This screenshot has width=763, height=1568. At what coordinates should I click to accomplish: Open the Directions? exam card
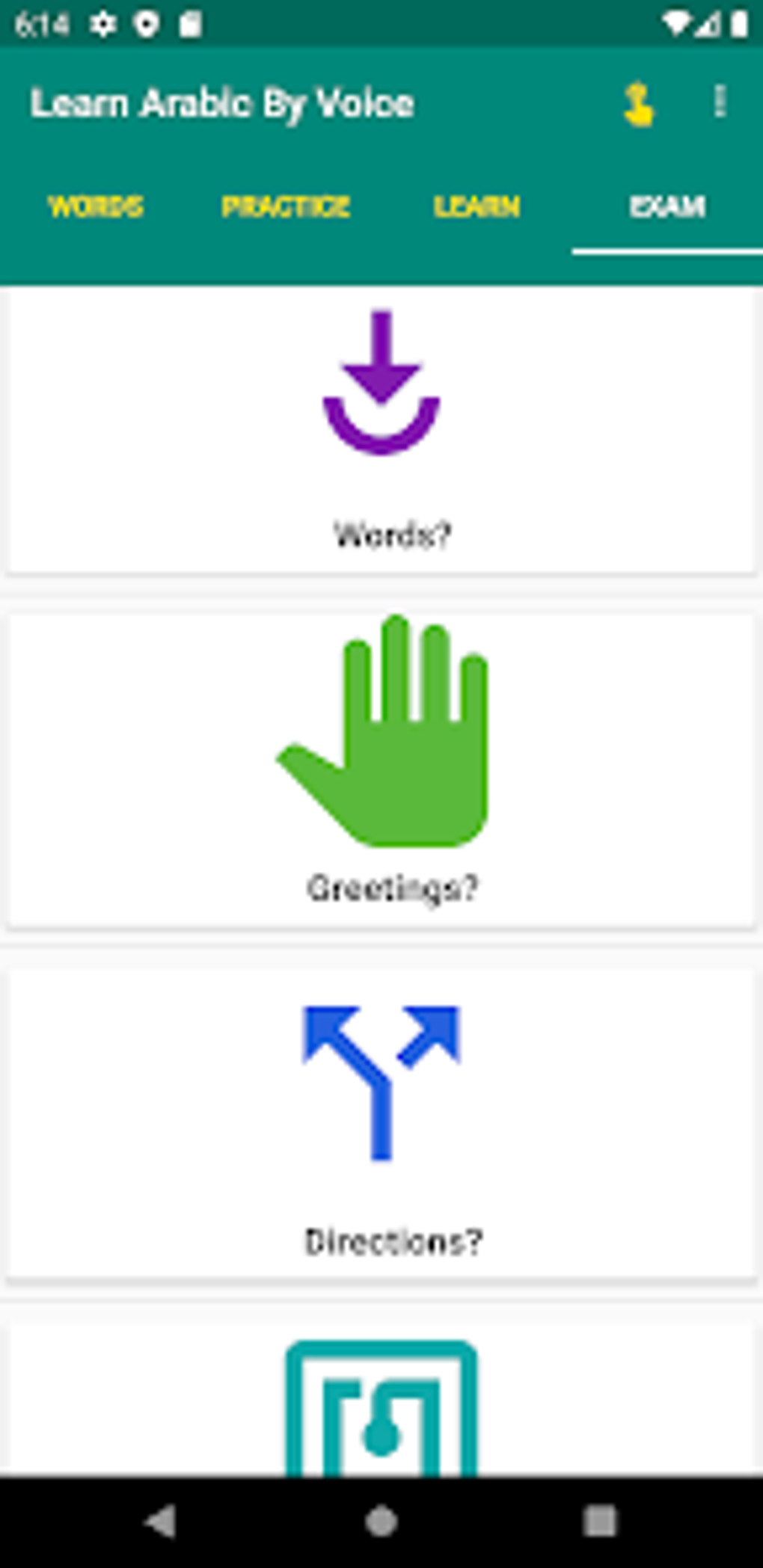(381, 1125)
